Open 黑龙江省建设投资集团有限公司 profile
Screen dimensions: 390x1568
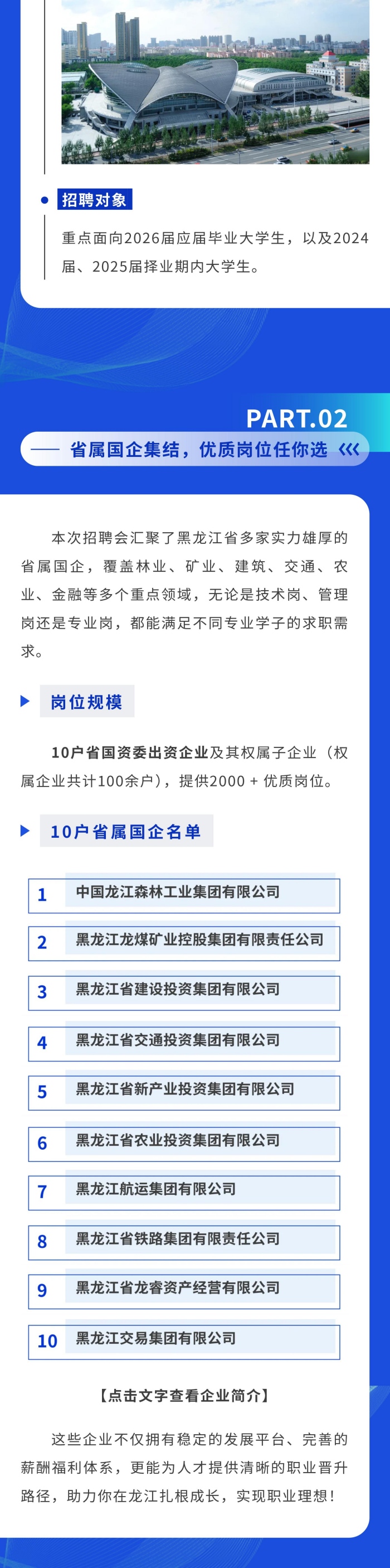178,989
